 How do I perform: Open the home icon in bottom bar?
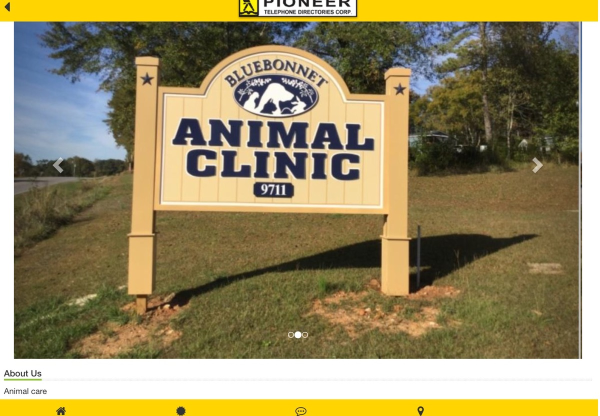pos(61,411)
